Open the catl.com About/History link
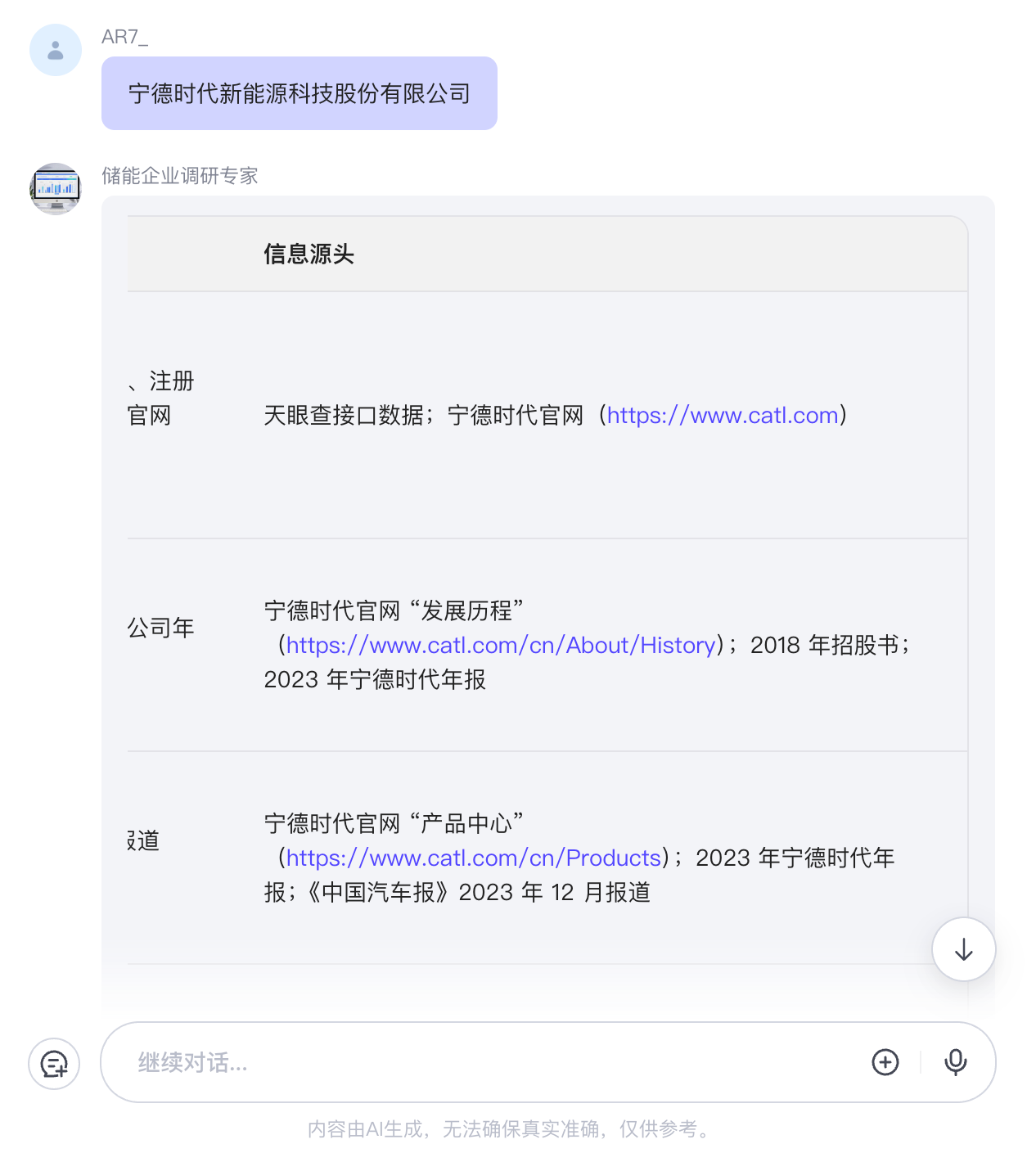The image size is (1036, 1162). click(501, 646)
